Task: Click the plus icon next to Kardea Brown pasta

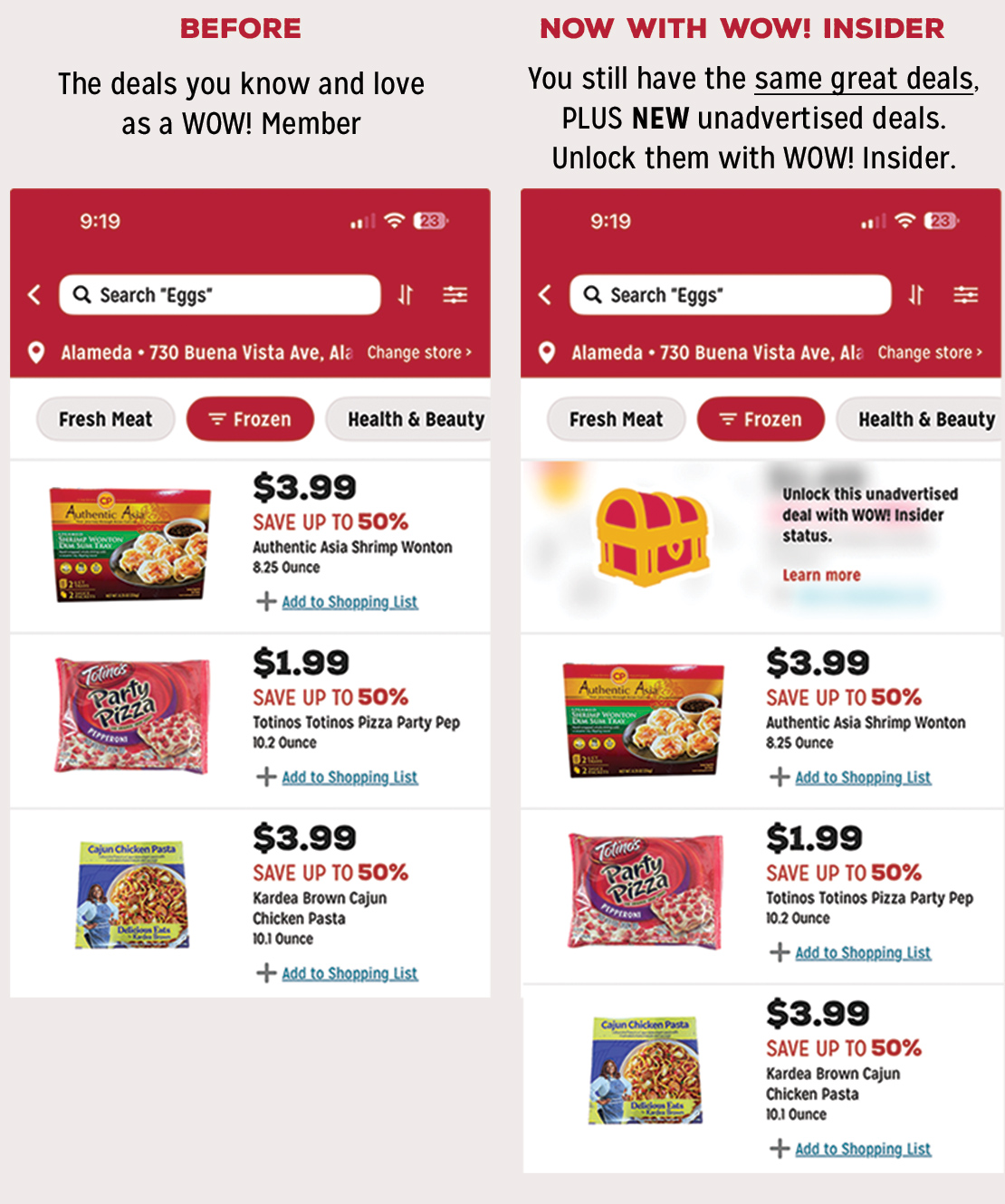Action: (265, 973)
